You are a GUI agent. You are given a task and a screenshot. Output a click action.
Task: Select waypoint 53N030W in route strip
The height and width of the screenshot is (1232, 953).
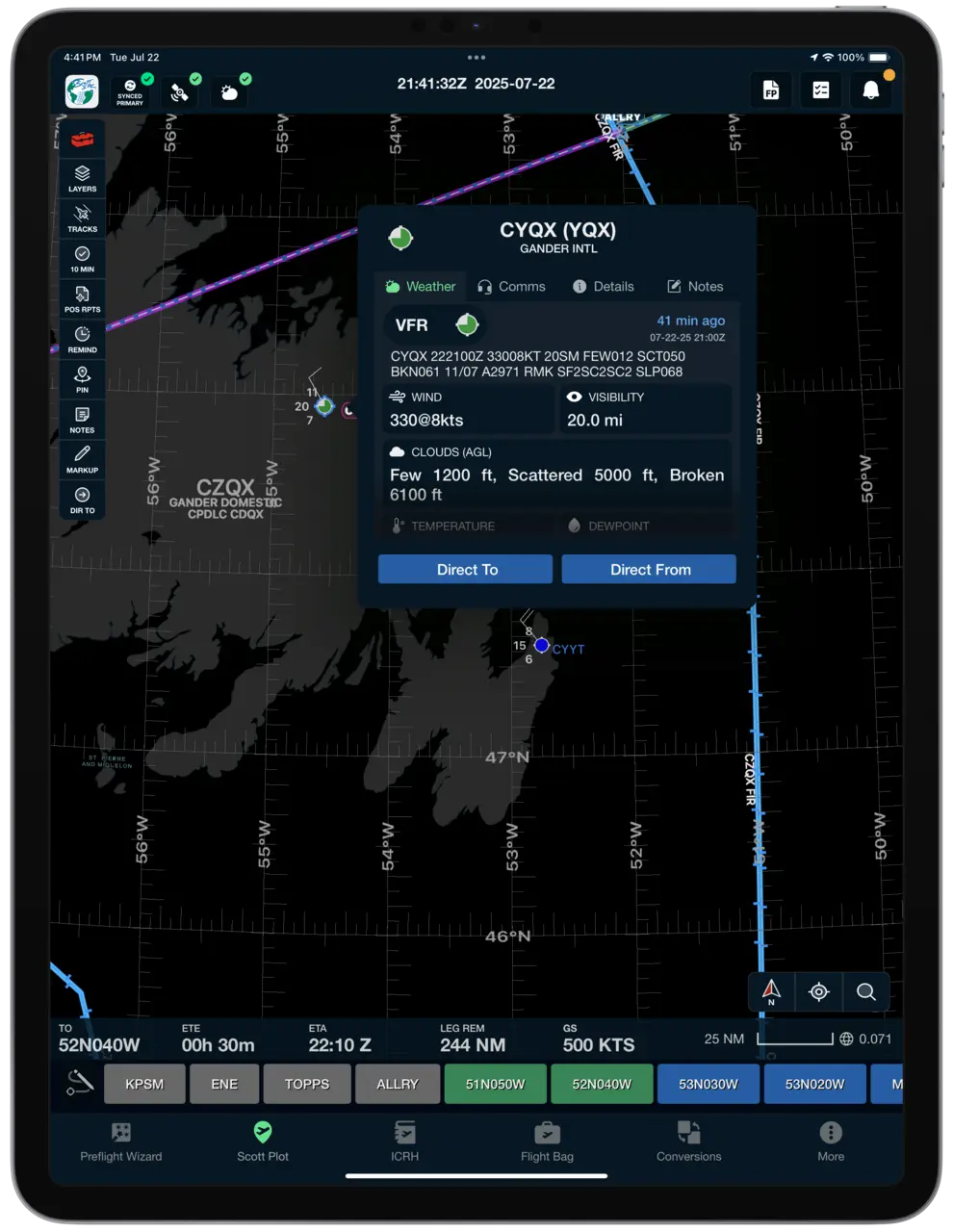[708, 1084]
